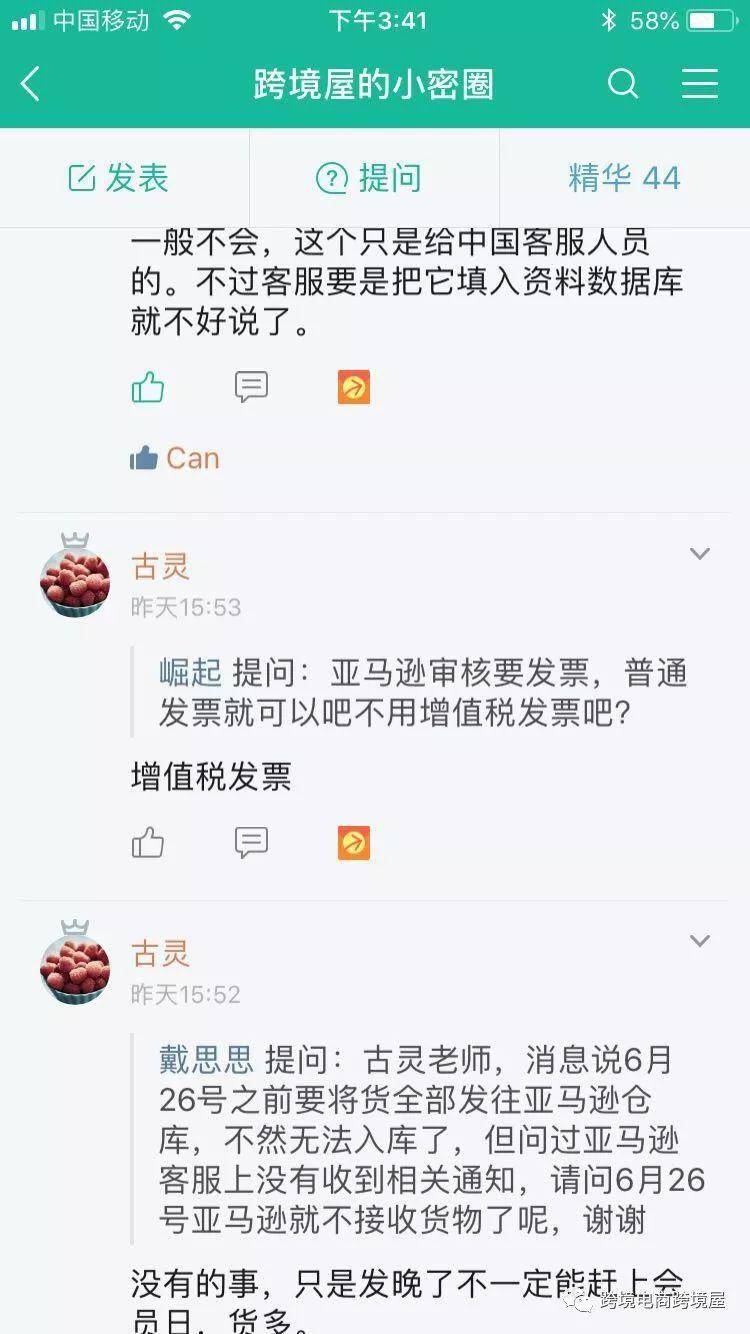Tap 发表 to write a post
Screen dimensions: 750x1334
point(120,178)
